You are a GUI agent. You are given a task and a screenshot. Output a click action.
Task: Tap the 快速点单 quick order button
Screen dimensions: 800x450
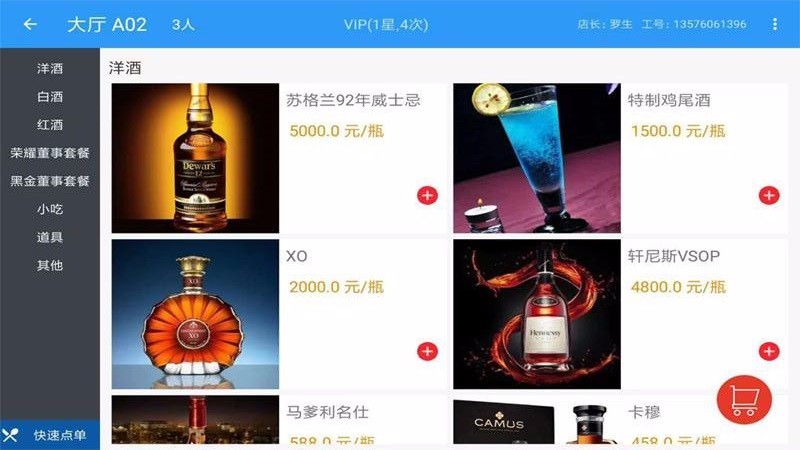[50, 435]
